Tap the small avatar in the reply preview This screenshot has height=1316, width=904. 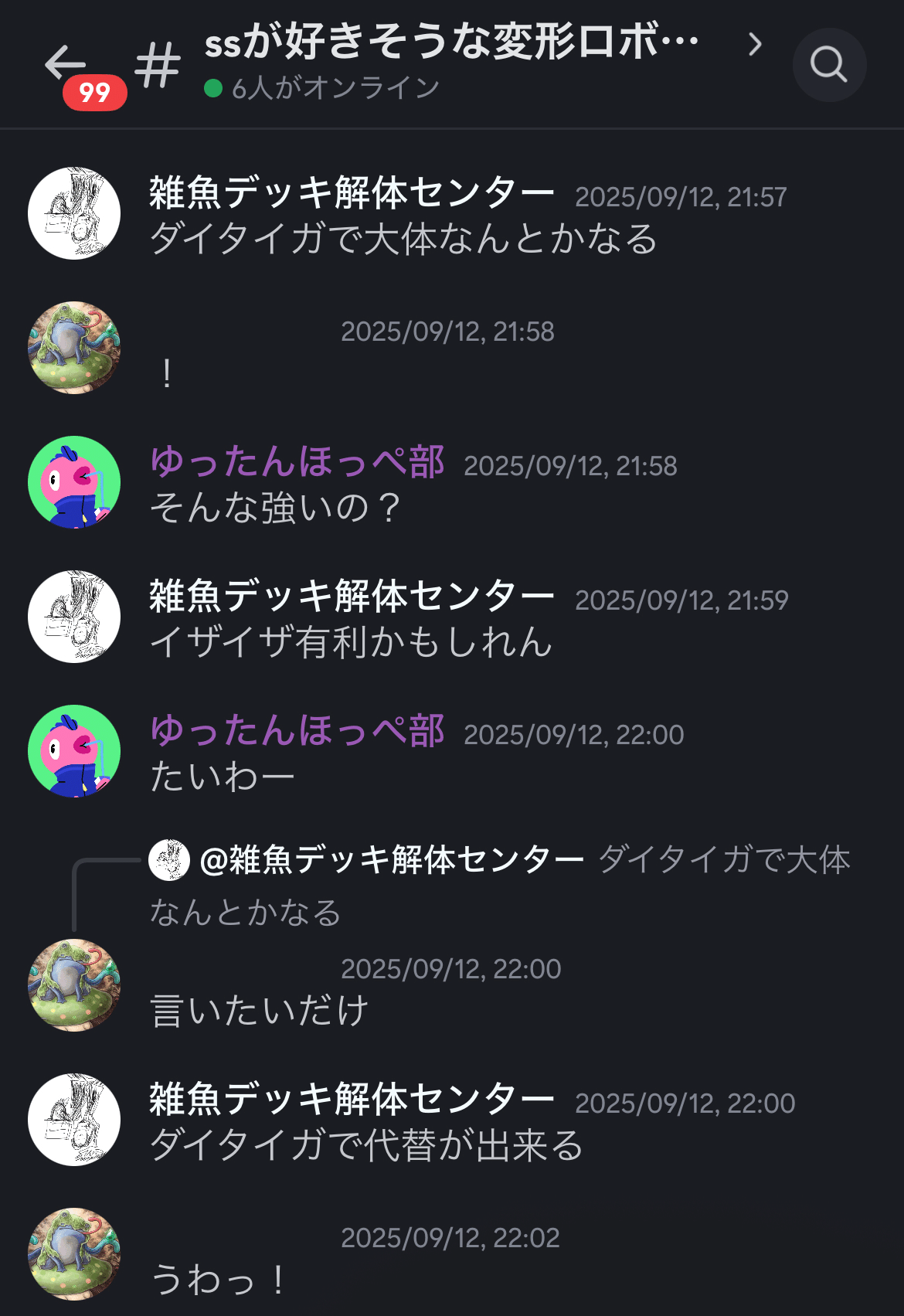click(169, 860)
